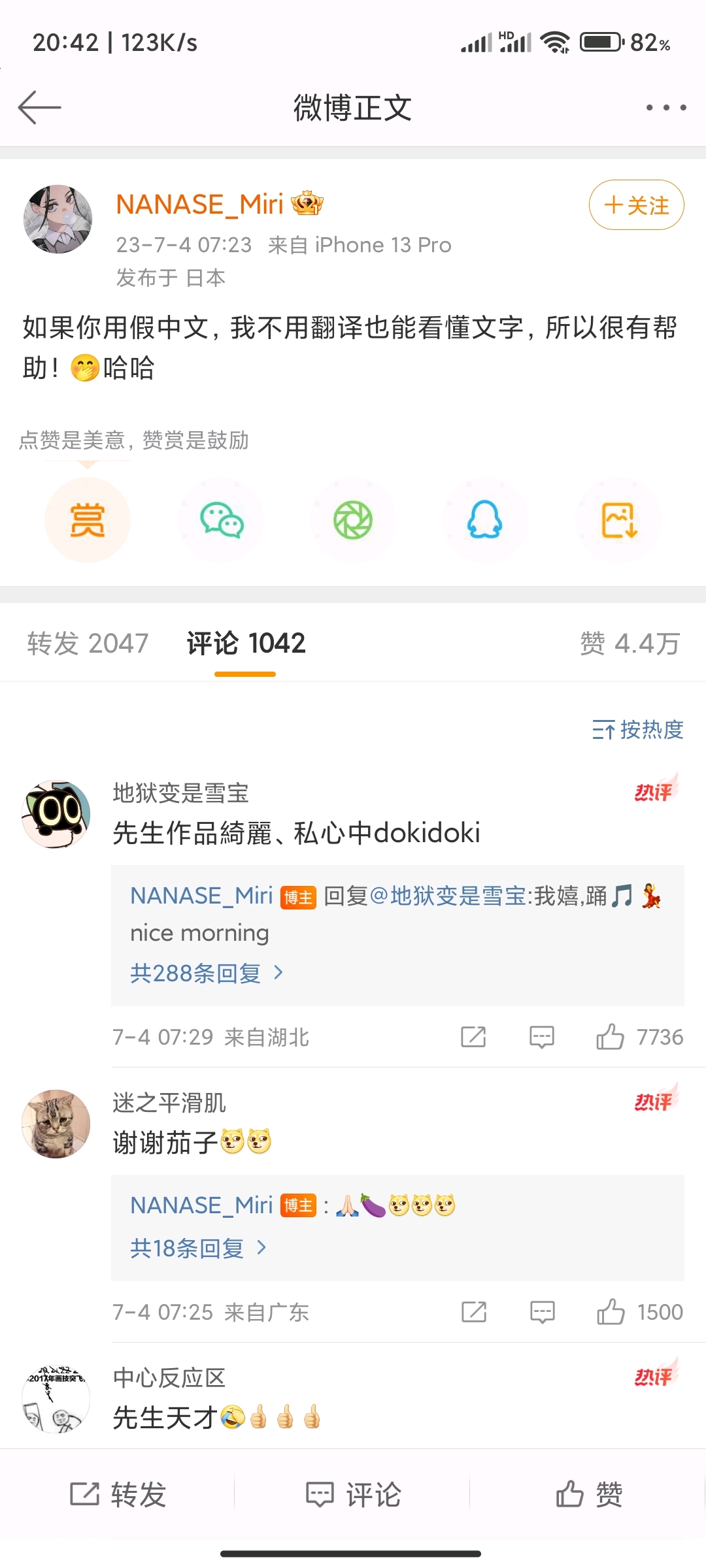Like the post via bottom 赞
Viewport: 706px width, 1568px height.
[x=588, y=1494]
